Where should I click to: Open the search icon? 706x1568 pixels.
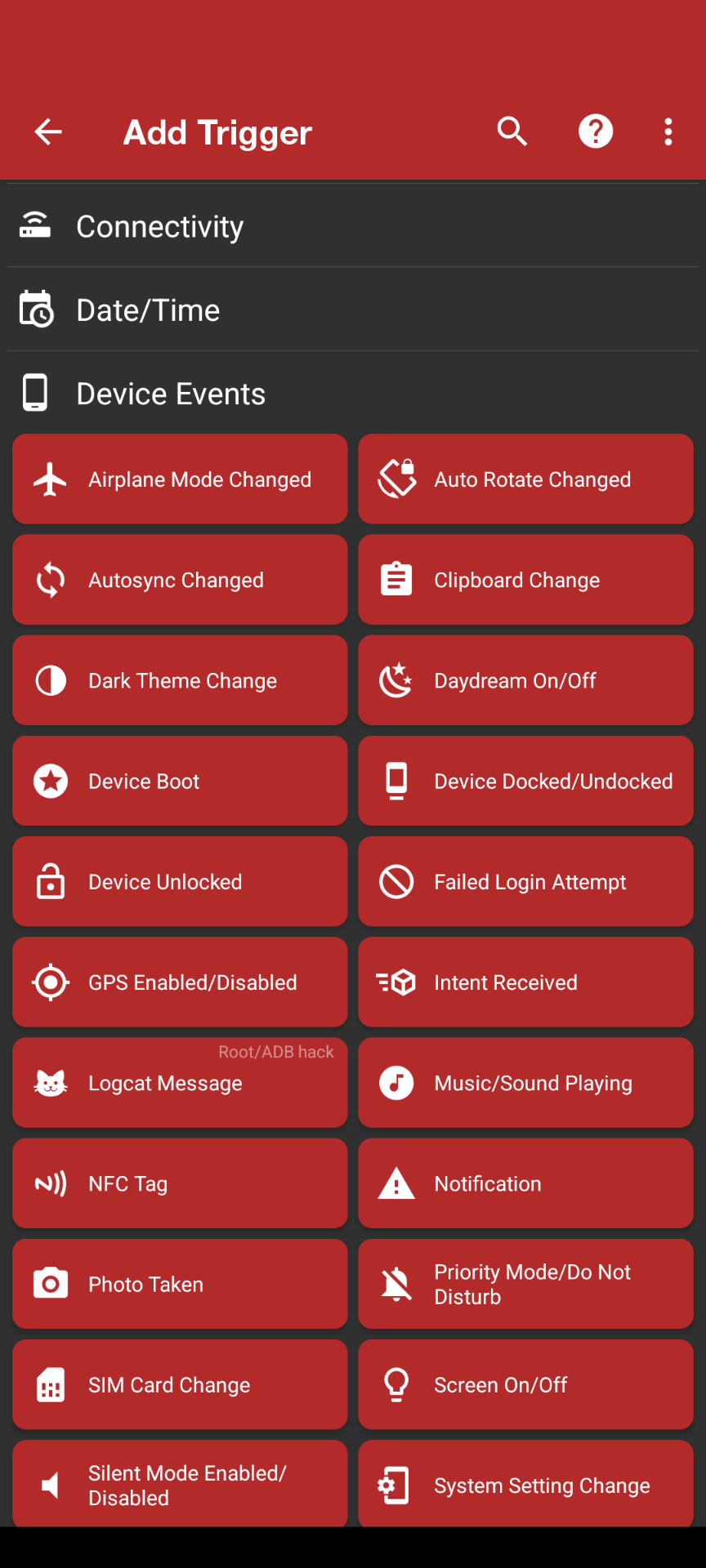[x=512, y=131]
